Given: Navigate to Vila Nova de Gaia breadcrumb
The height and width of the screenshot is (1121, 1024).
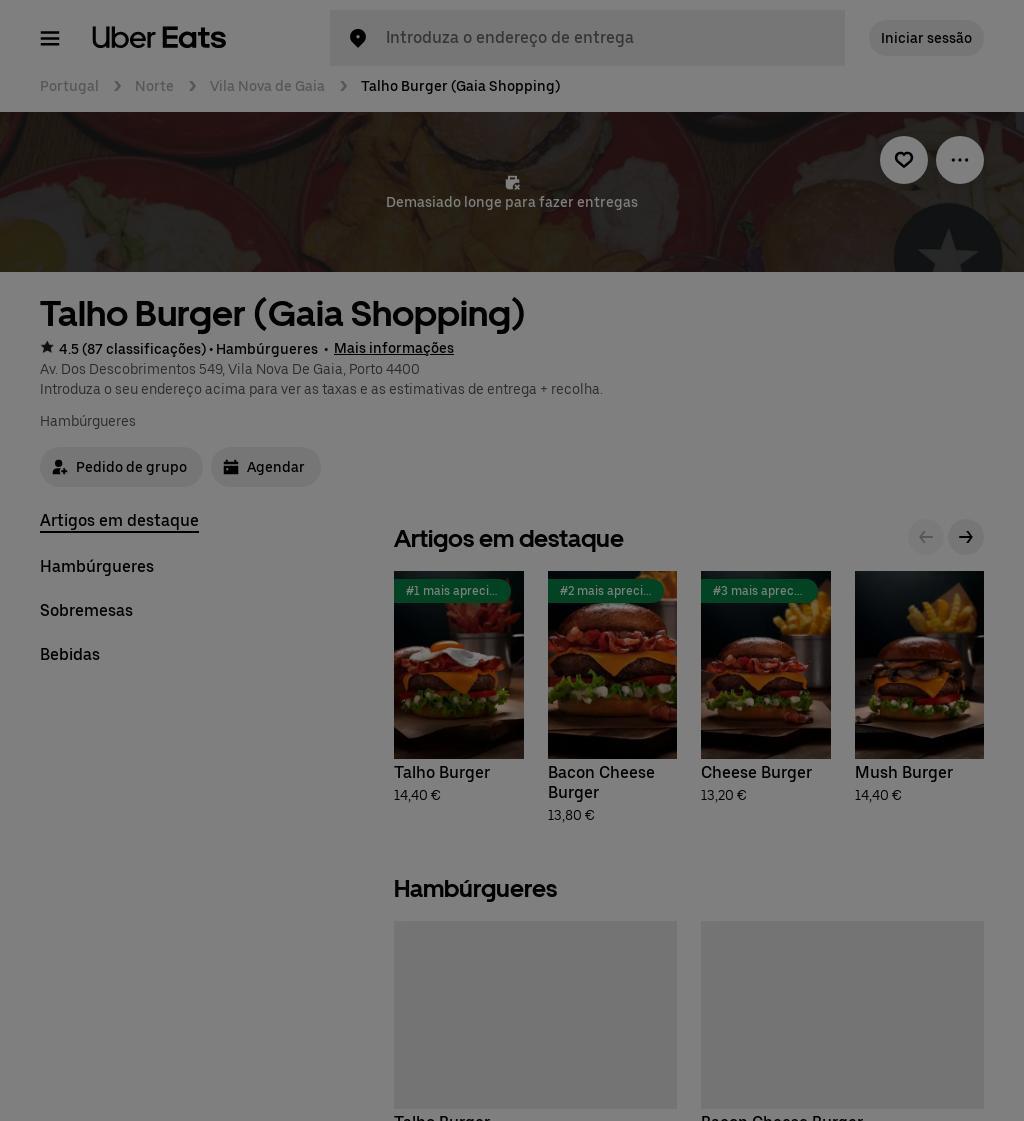Looking at the screenshot, I should 267,86.
